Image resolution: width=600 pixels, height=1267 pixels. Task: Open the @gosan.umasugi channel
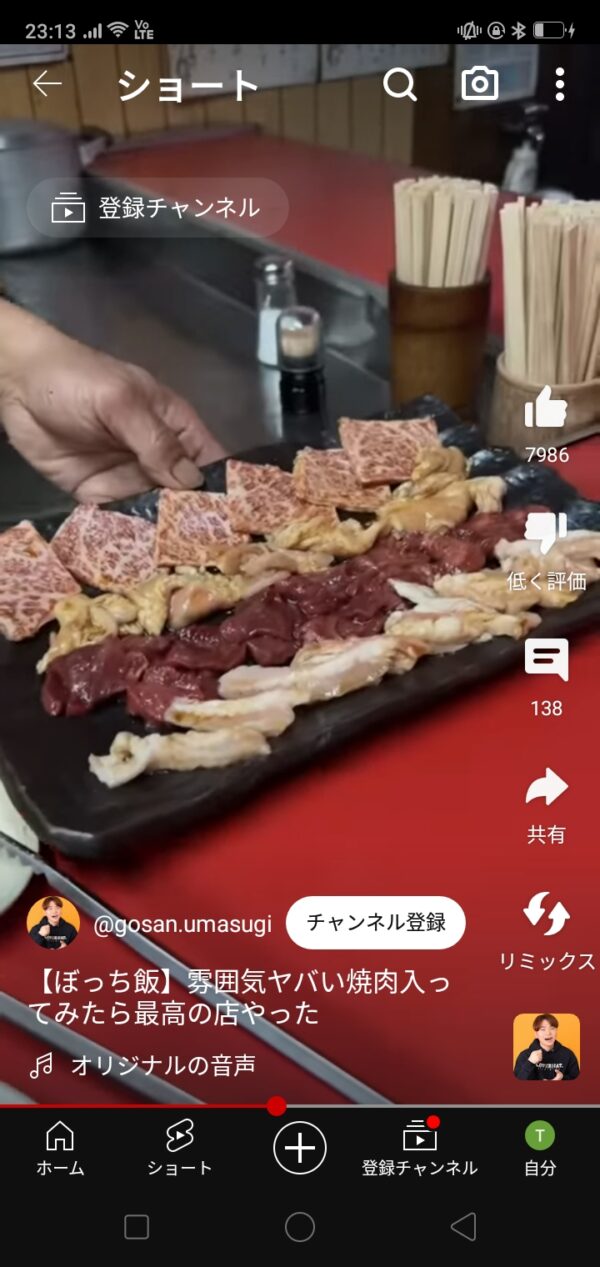[x=182, y=924]
